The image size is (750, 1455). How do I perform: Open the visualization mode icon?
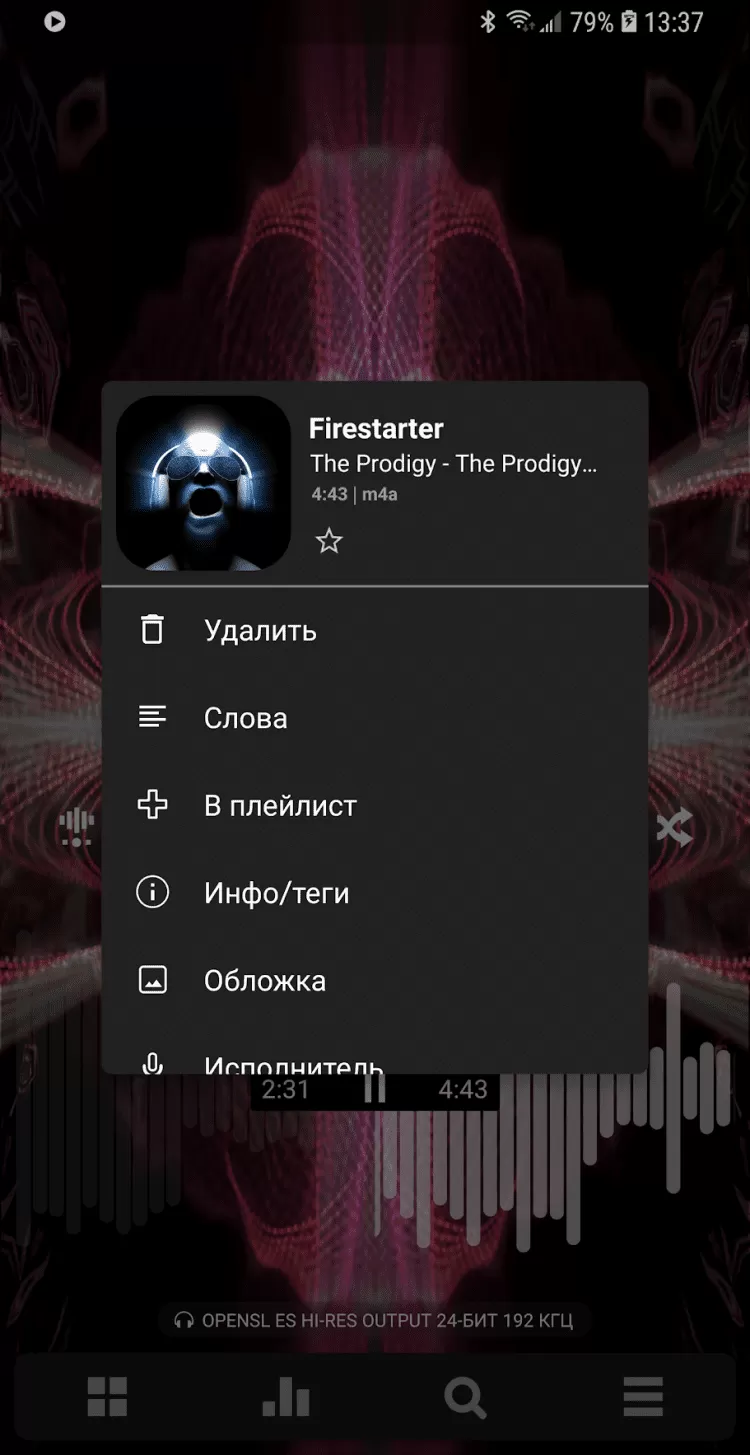(x=76, y=827)
